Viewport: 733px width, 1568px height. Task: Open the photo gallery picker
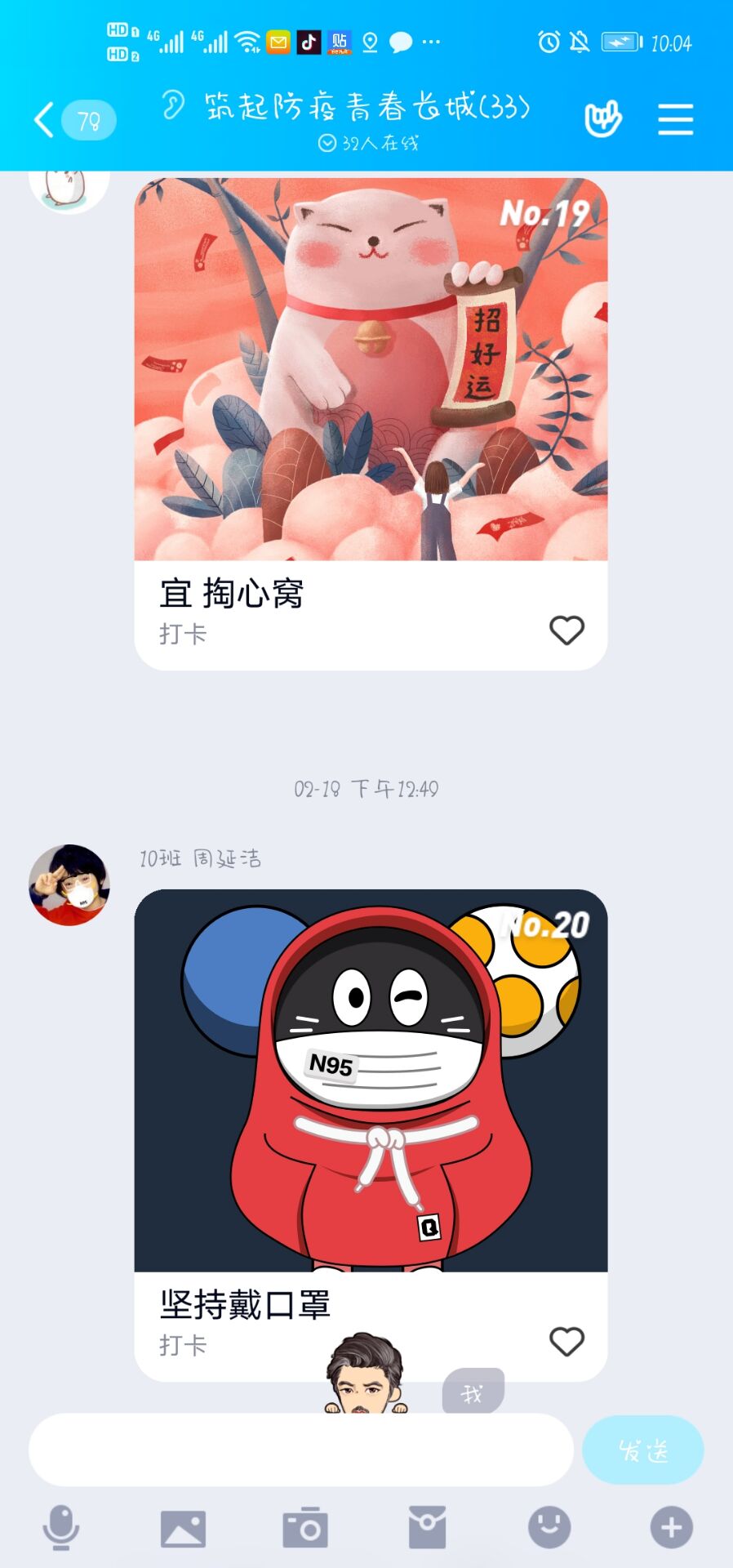point(183,1527)
